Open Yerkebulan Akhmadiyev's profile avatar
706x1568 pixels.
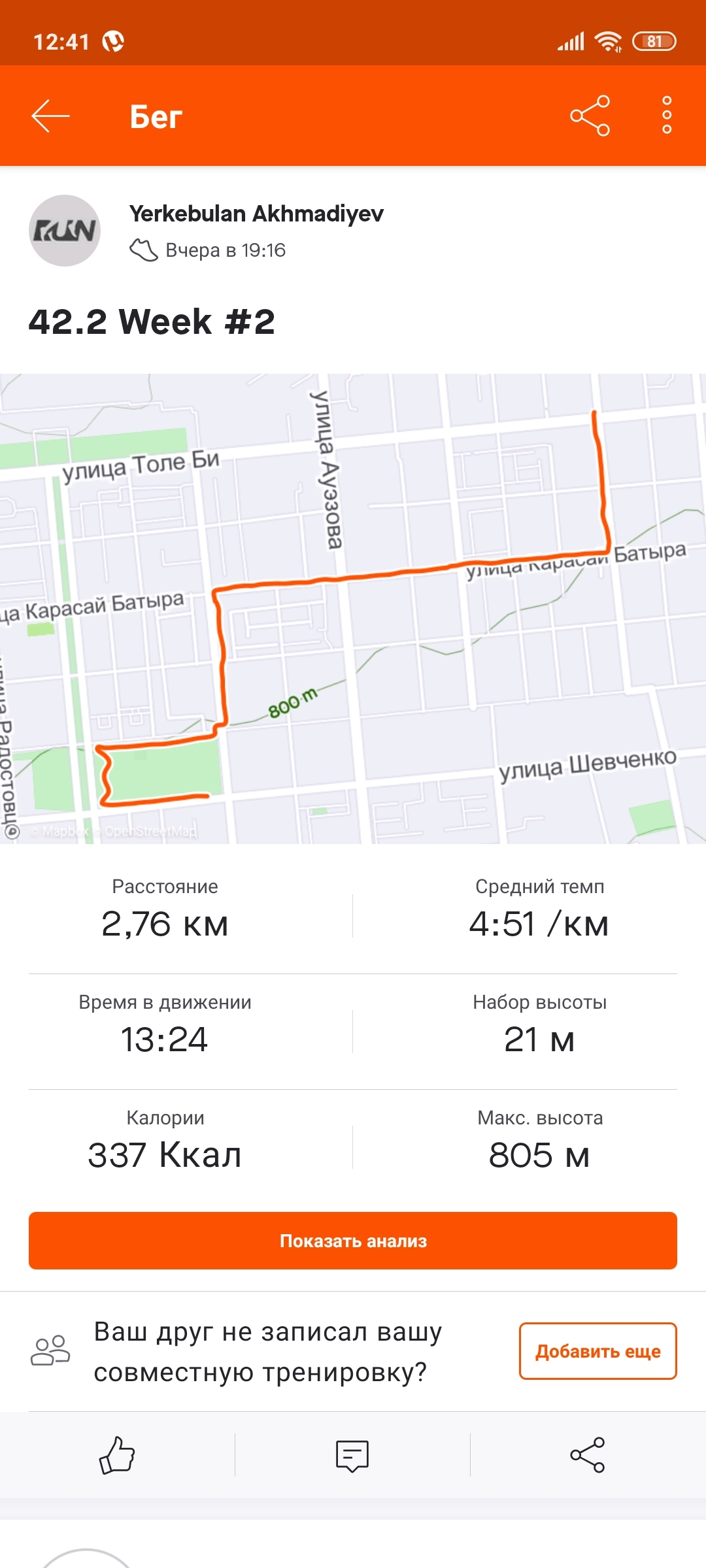(x=65, y=231)
